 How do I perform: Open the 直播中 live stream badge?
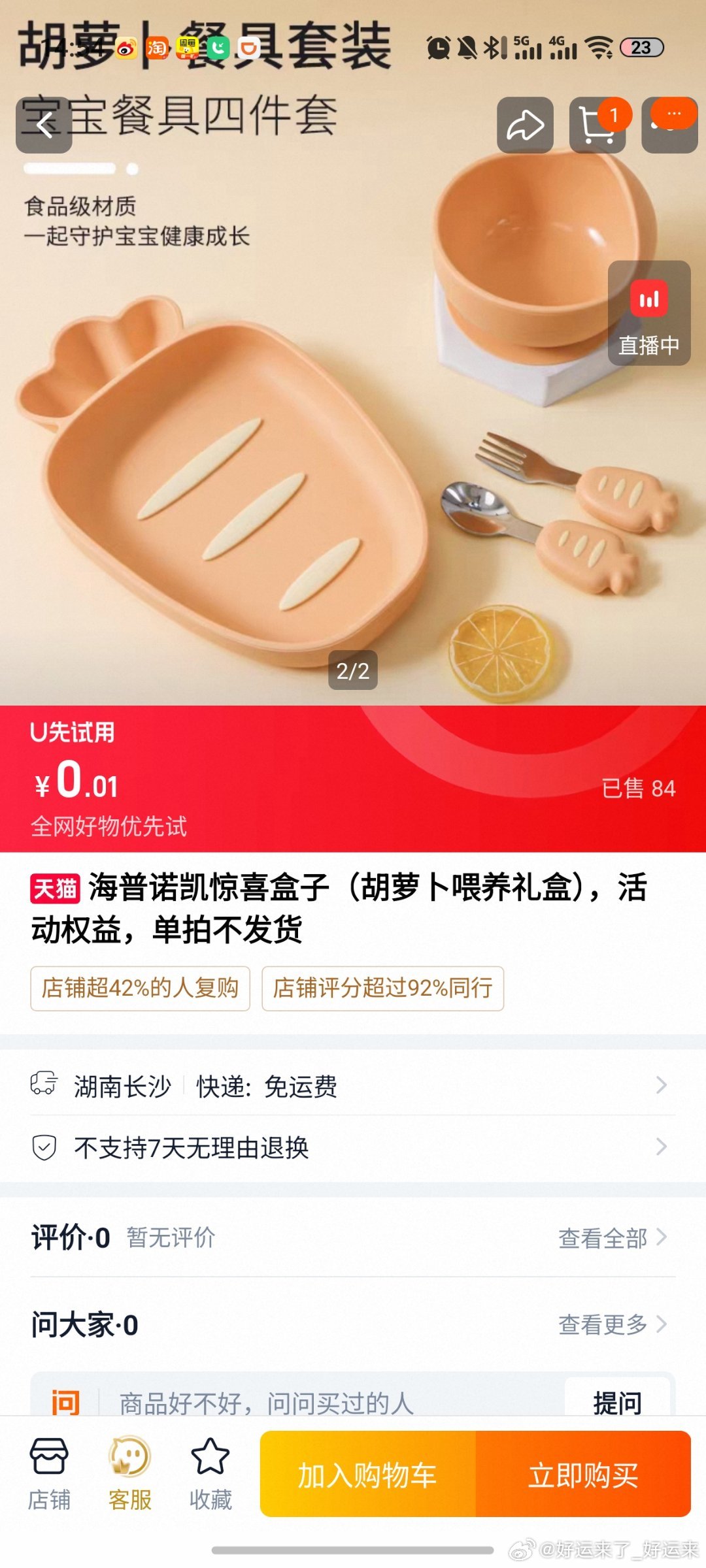(648, 314)
